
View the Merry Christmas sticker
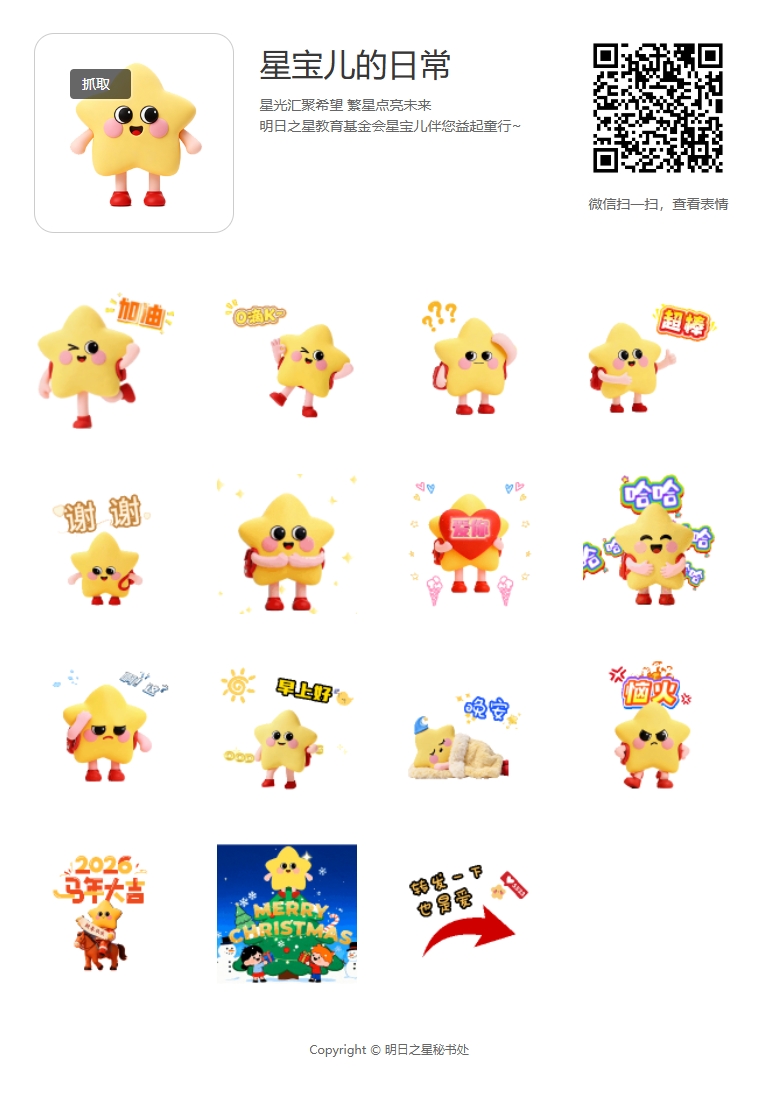[x=287, y=914]
